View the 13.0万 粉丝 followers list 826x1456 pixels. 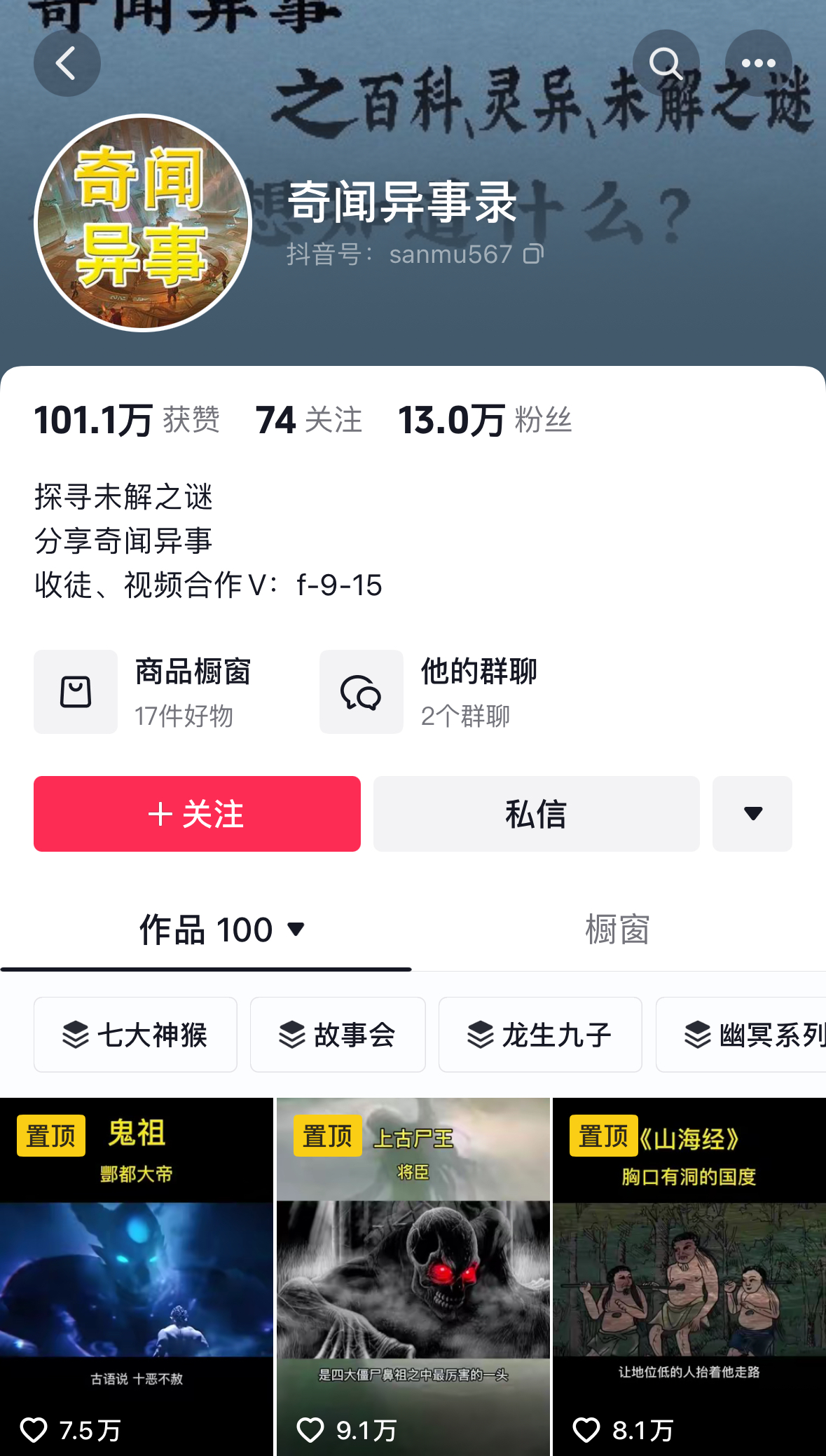coord(485,420)
